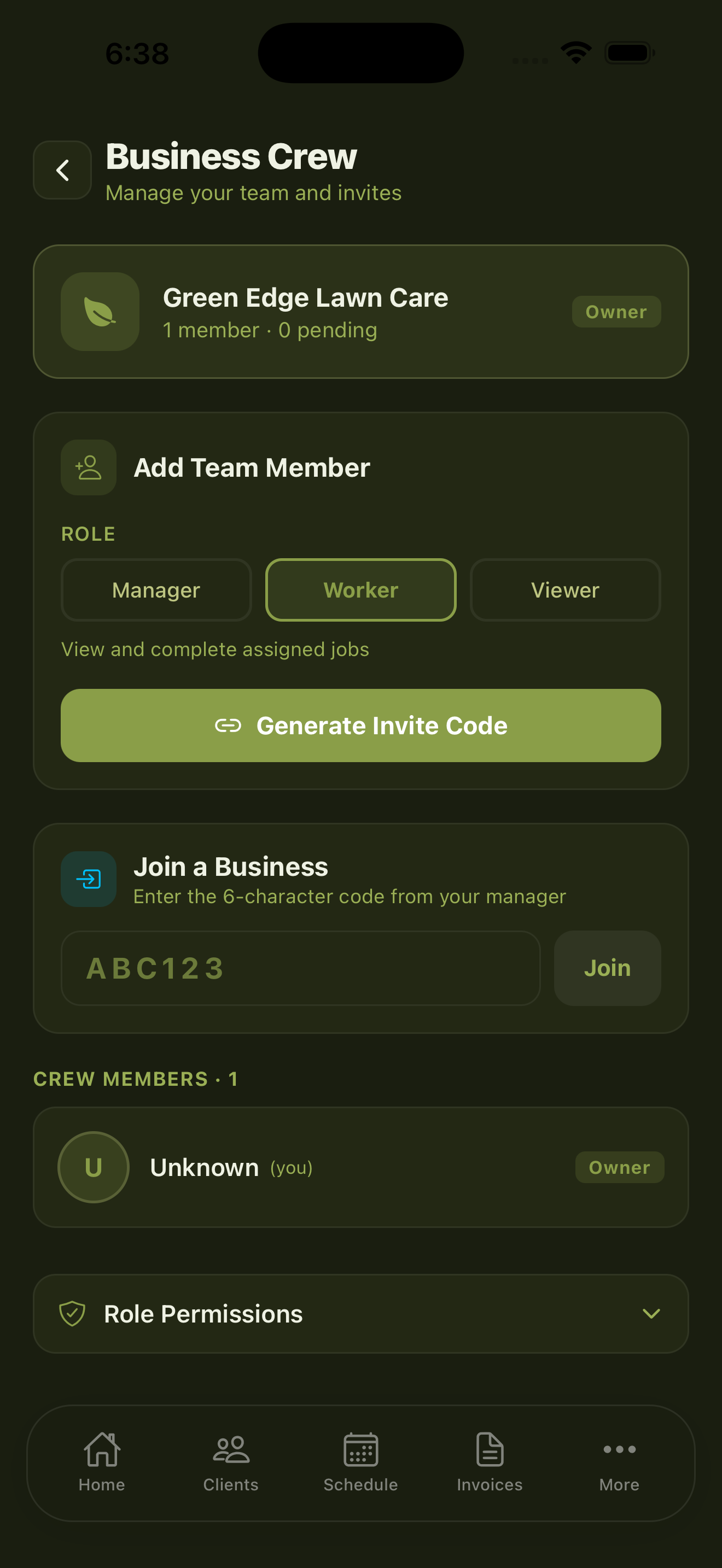Viewport: 722px width, 1568px height.
Task: Click the back chevron arrow
Action: (63, 171)
